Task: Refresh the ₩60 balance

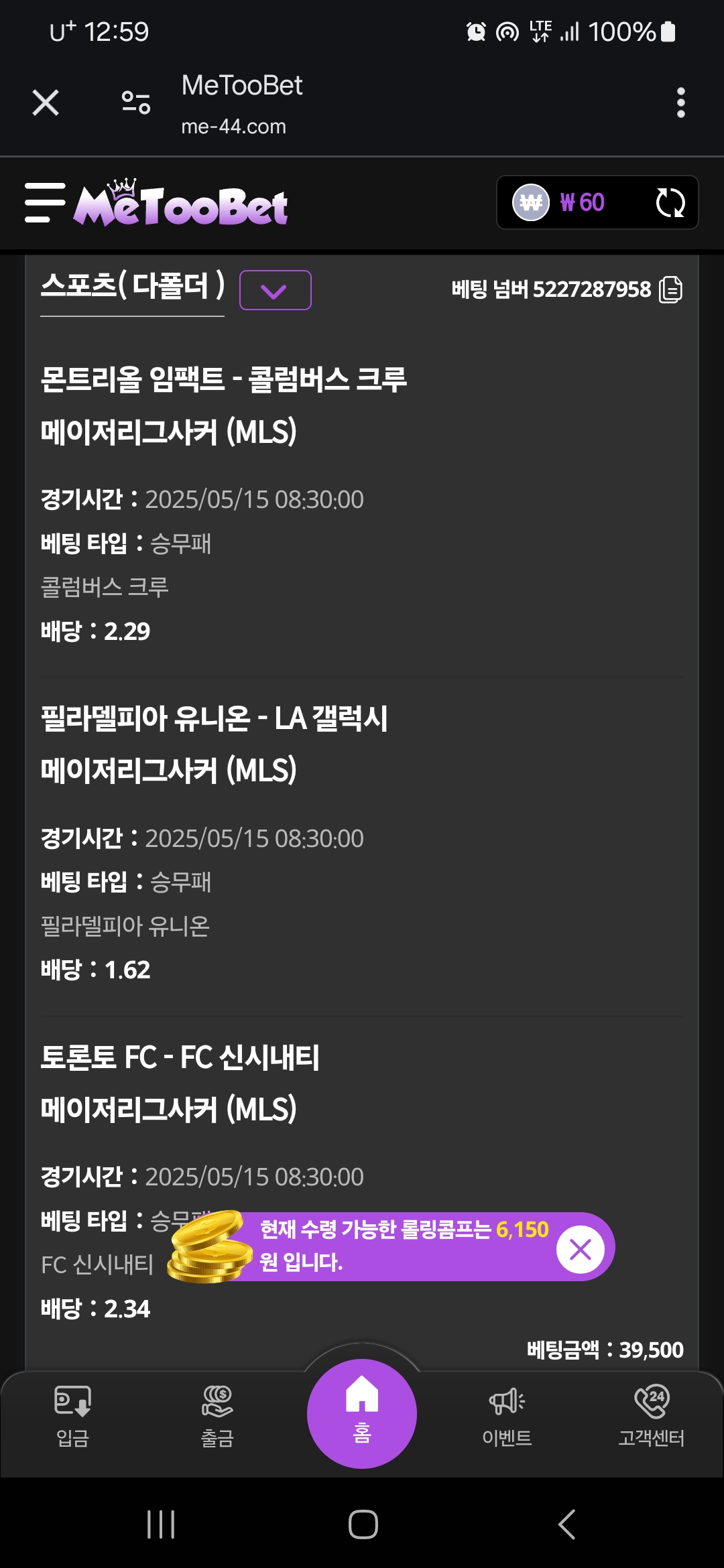Action: [x=670, y=202]
